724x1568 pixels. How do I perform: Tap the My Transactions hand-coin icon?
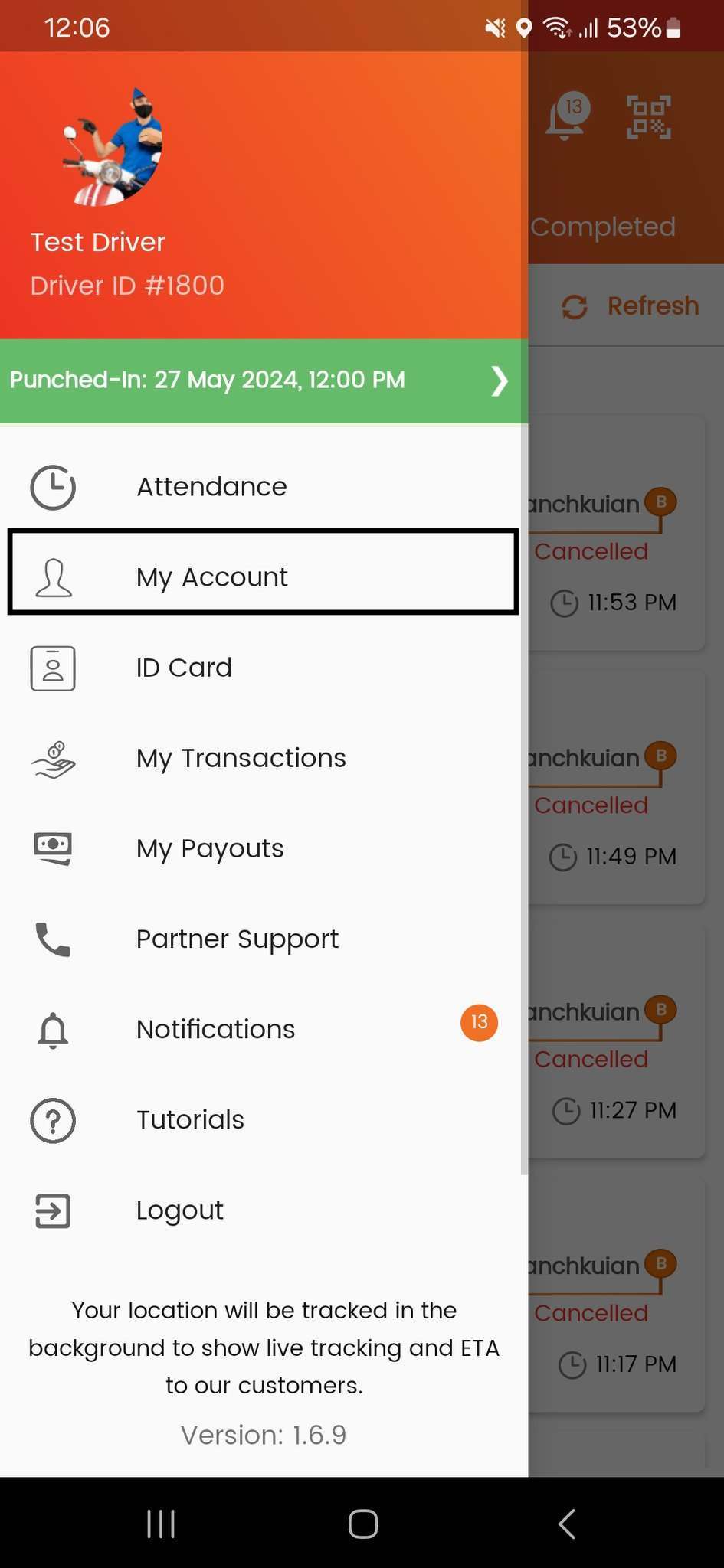(x=52, y=759)
